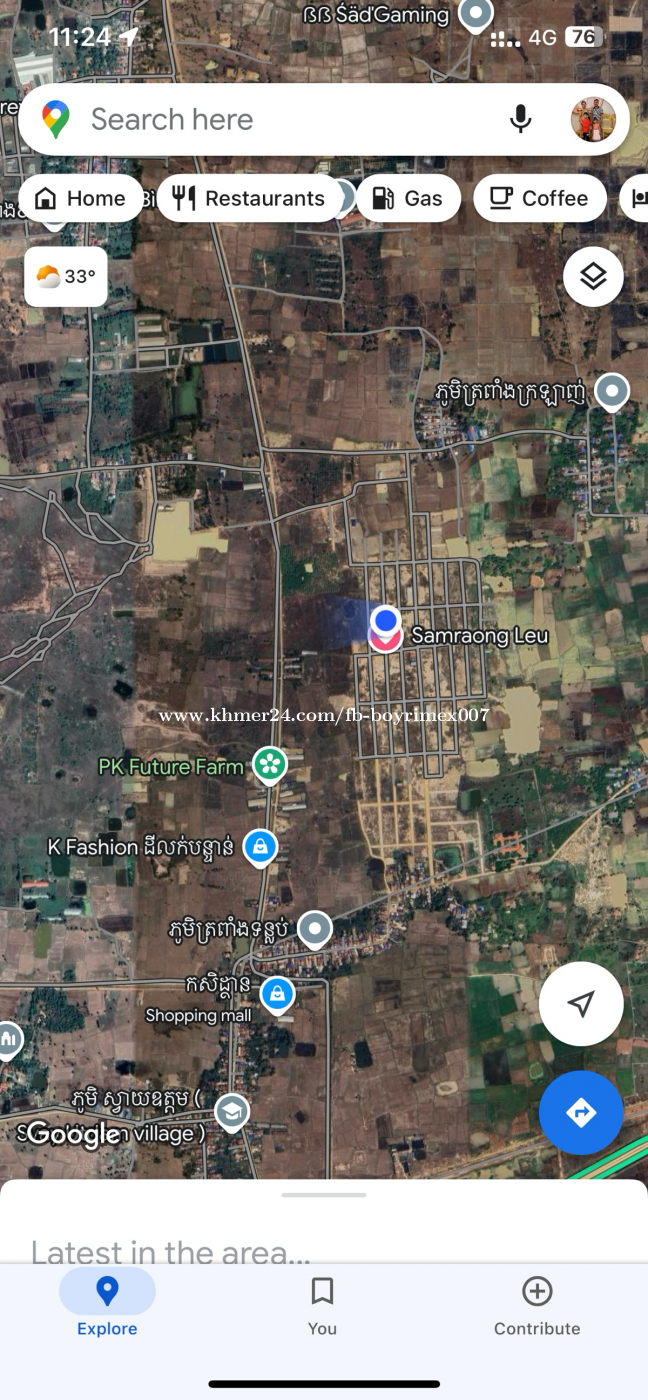This screenshot has width=648, height=1400.
Task: Open the account profile picture
Action: tap(593, 119)
